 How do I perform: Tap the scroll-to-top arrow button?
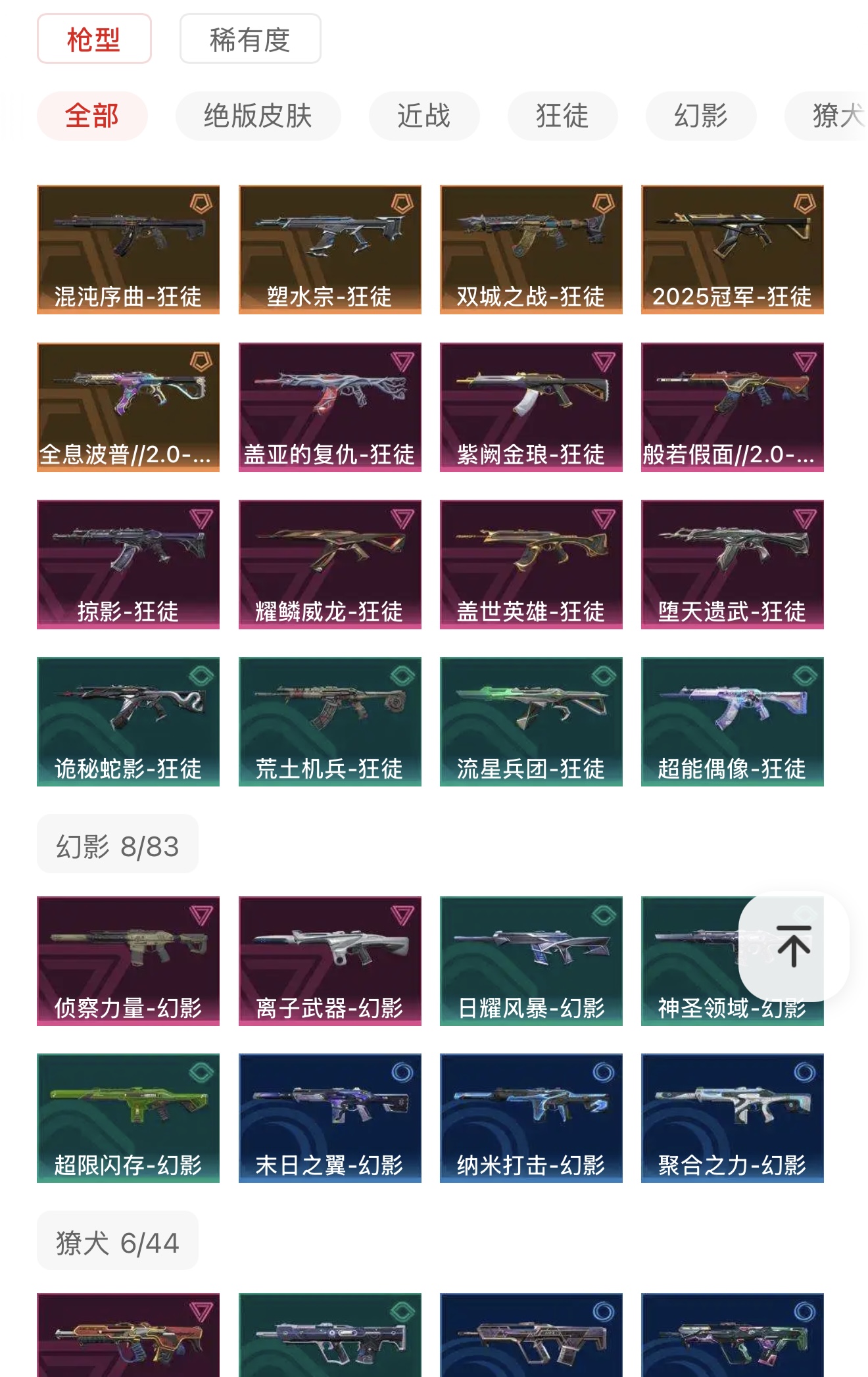pyautogui.click(x=793, y=946)
